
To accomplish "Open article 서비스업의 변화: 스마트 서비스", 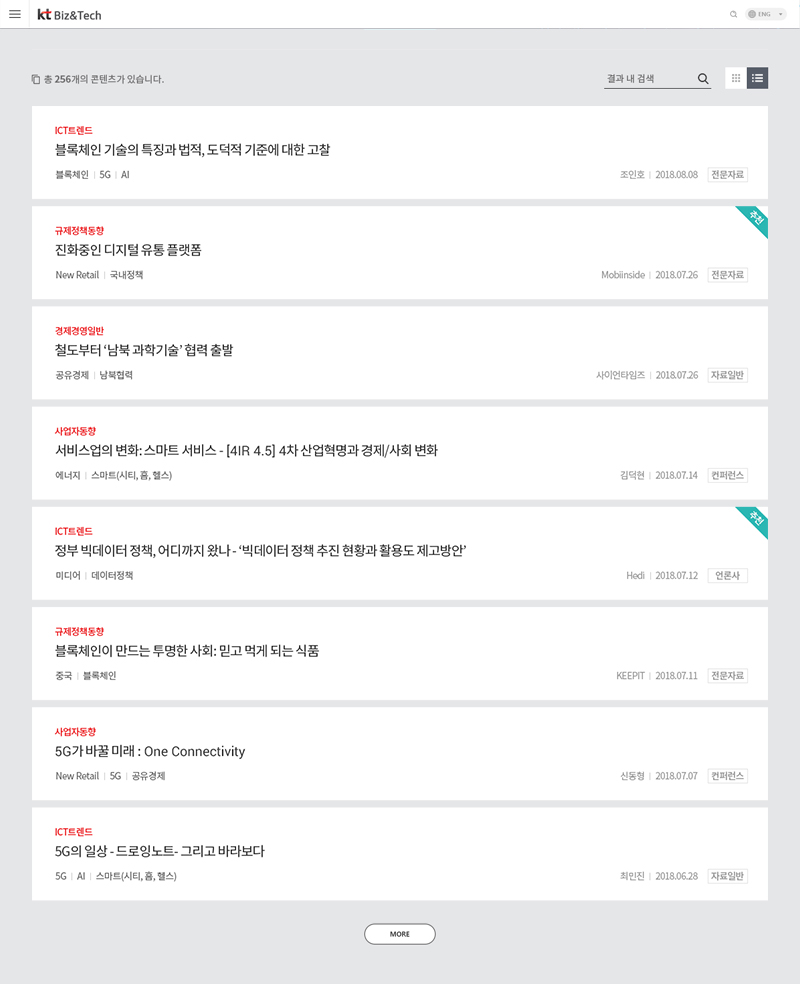I will click(246, 451).
